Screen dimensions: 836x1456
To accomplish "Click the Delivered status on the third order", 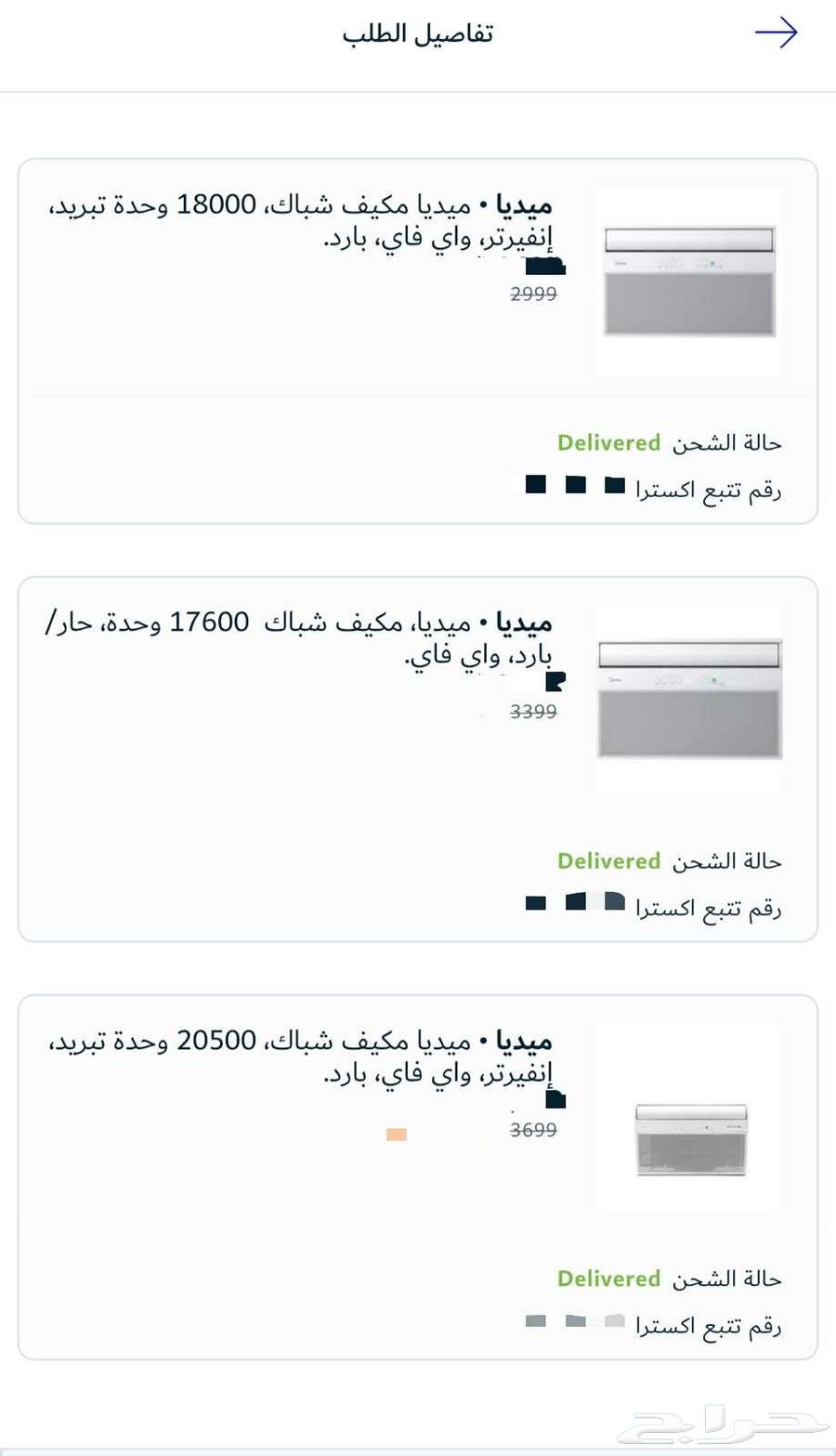I will pyautogui.click(x=609, y=1279).
